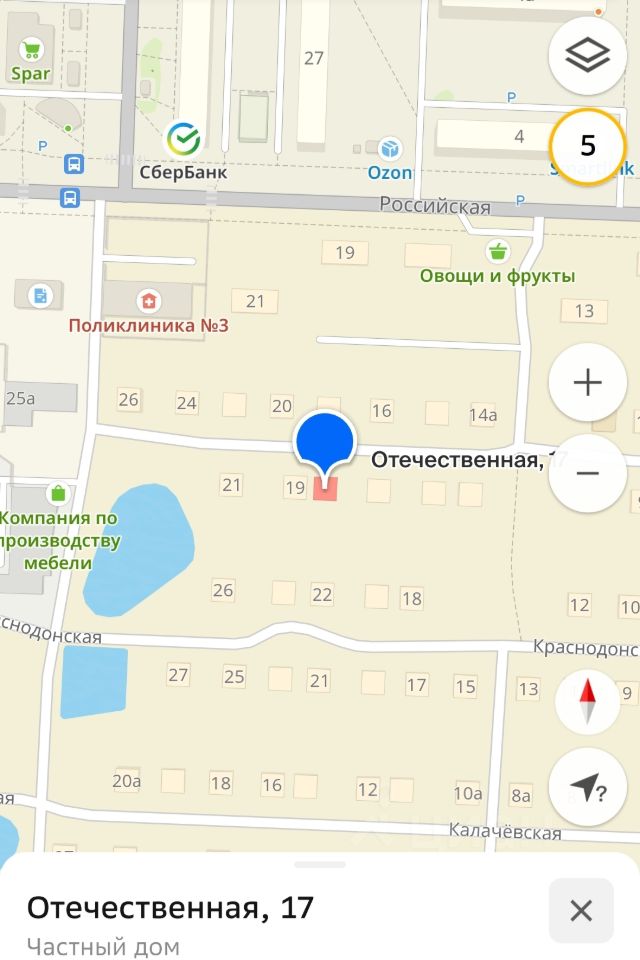The height and width of the screenshot is (960, 640).
Task: Select the Овощи и фрукты shop marker
Action: (x=496, y=250)
